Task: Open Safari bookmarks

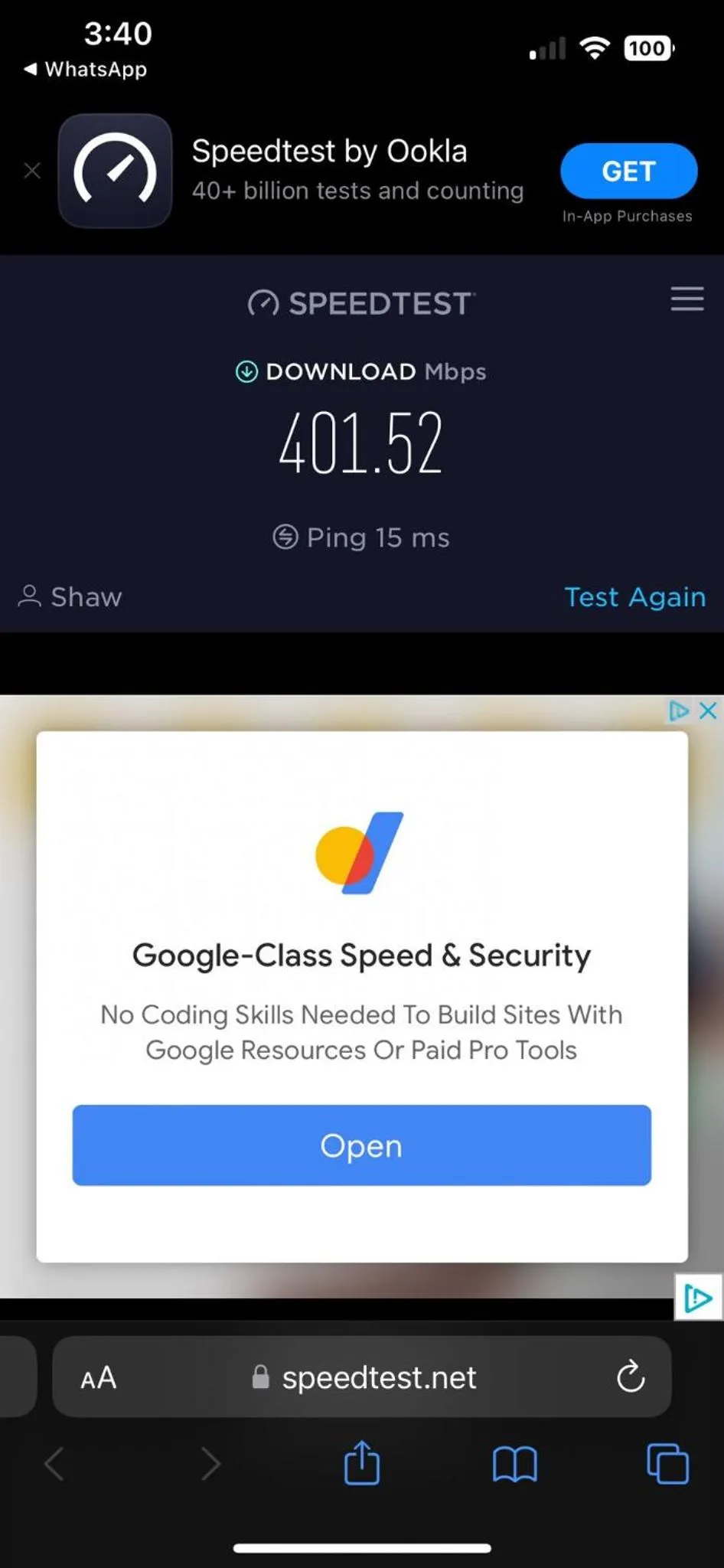Action: point(514,1464)
